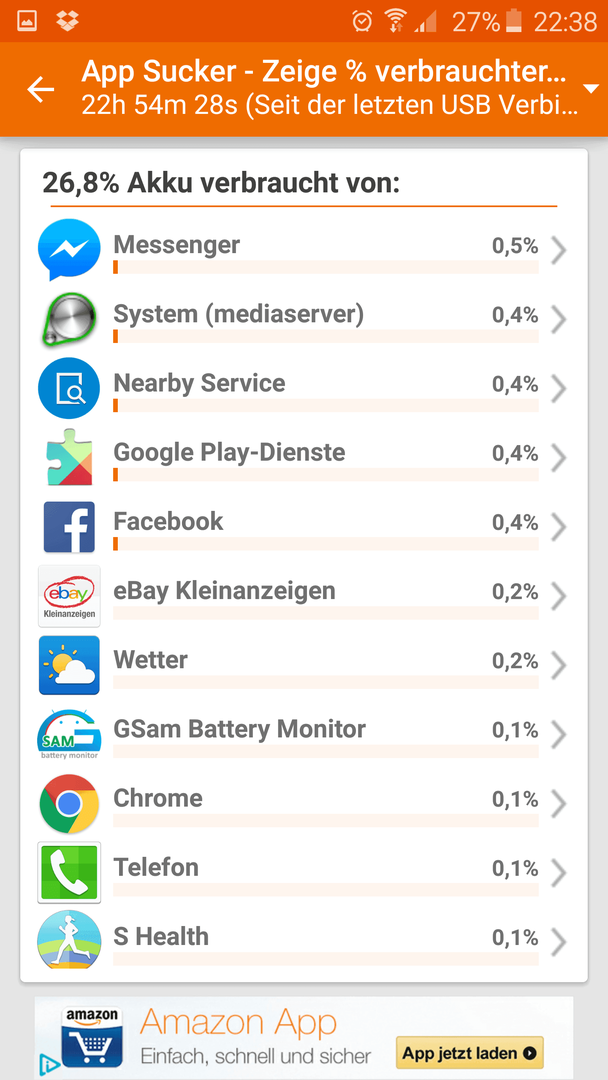Screen dimensions: 608x1080
Task: Tap the Wetter app row
Action: click(x=304, y=666)
